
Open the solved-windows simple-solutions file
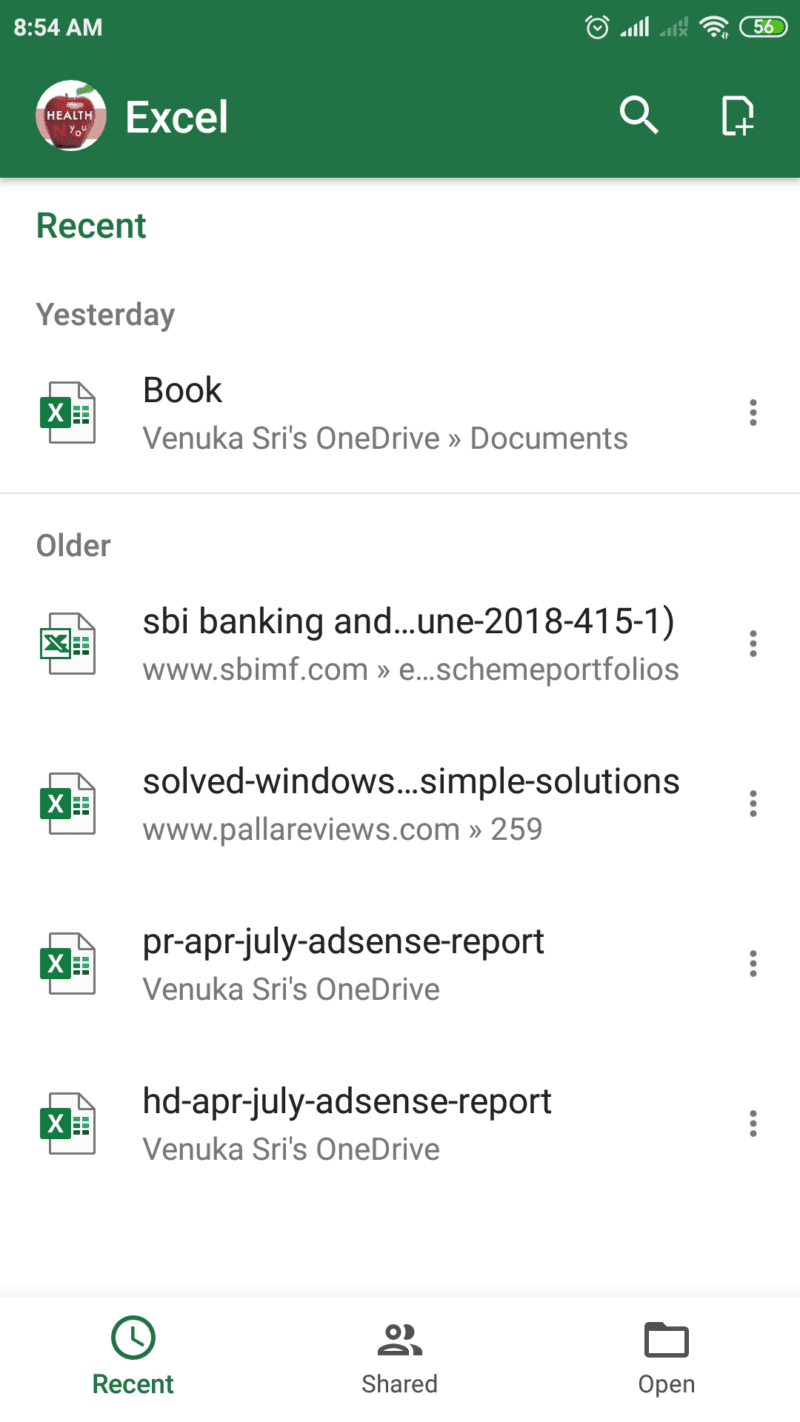pos(400,804)
